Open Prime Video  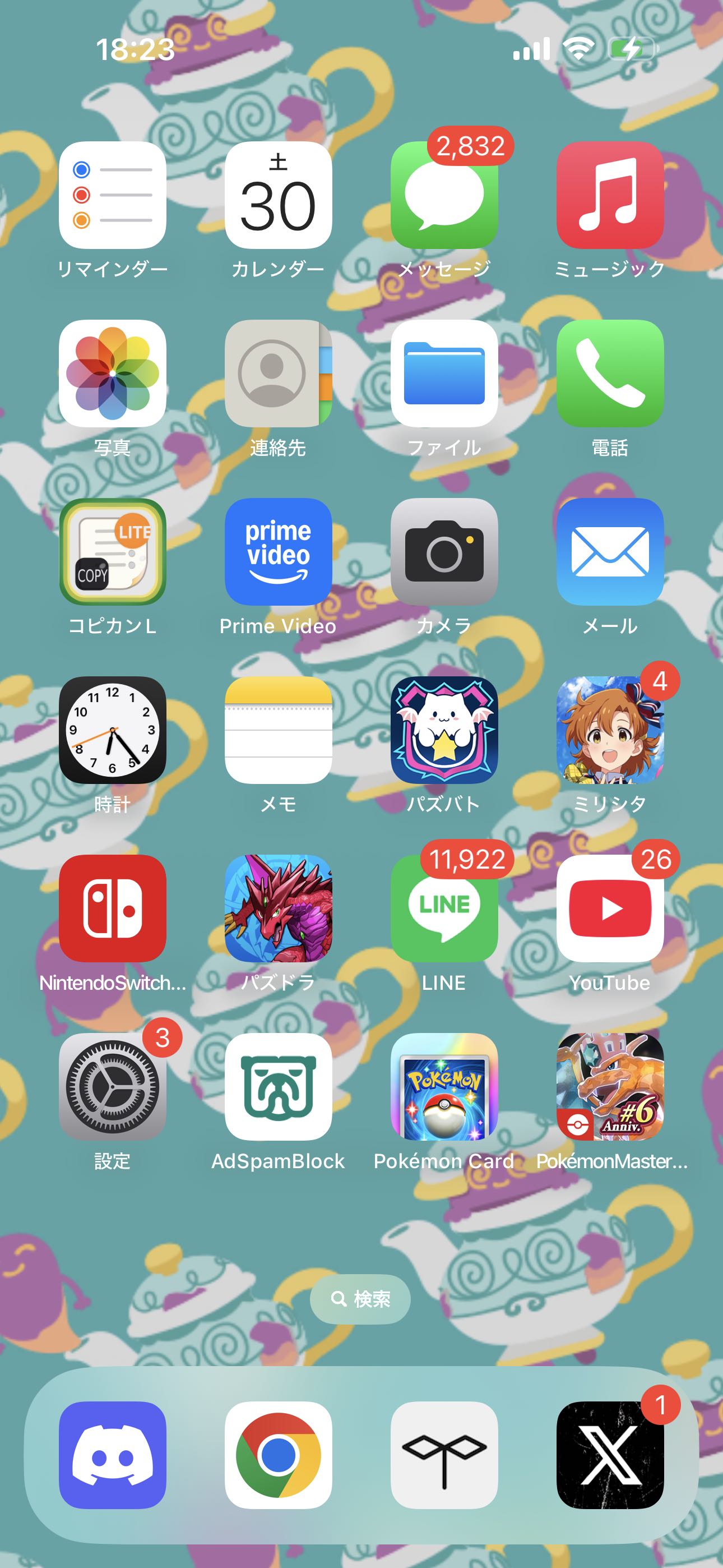278,551
